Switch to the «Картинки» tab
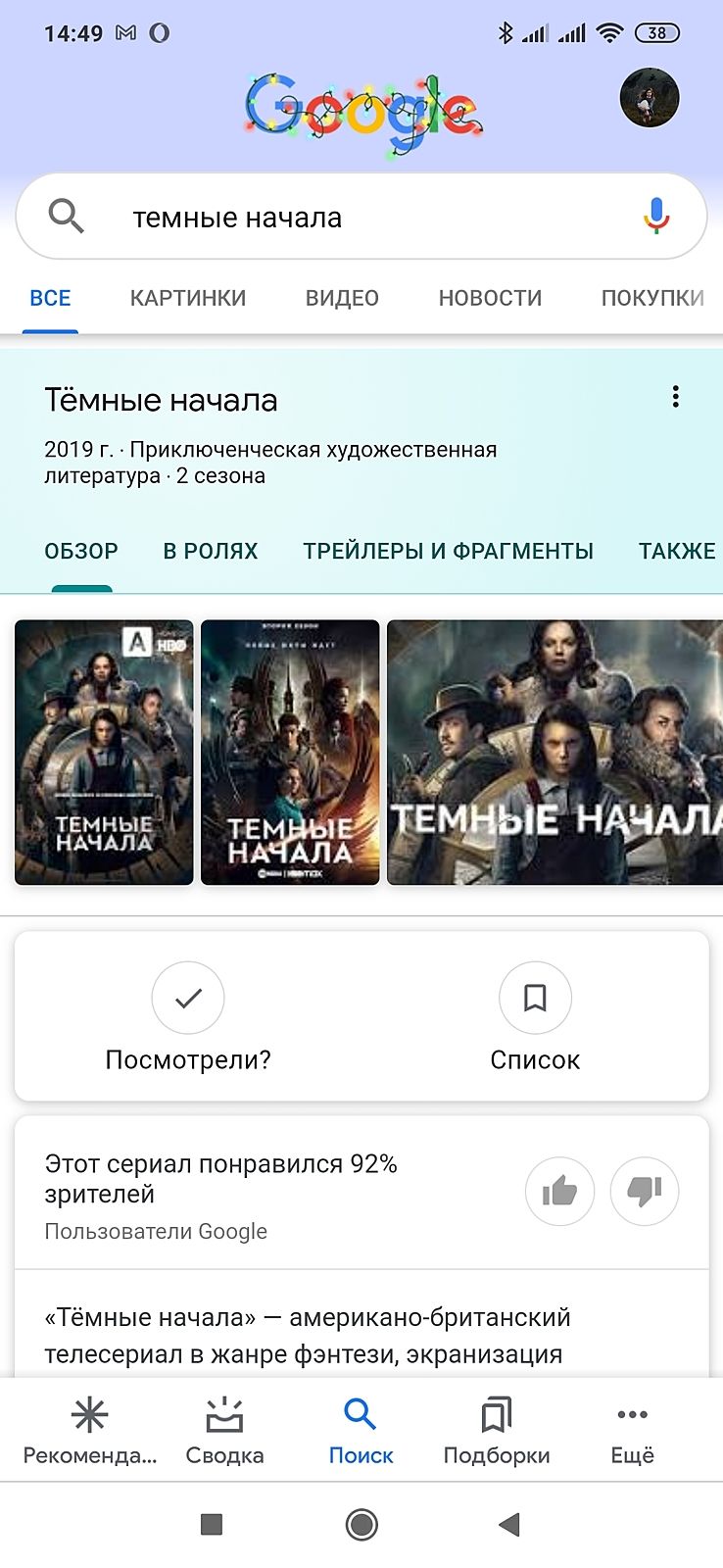The image size is (723, 1568). [188, 298]
